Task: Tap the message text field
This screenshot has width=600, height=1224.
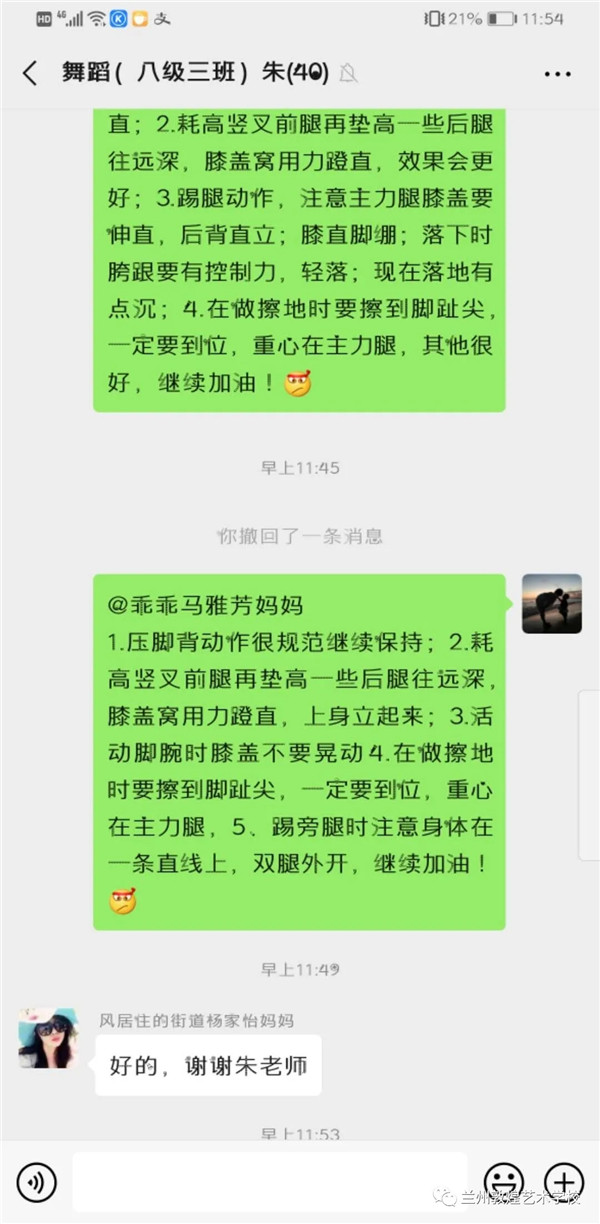Action: pyautogui.click(x=270, y=1182)
